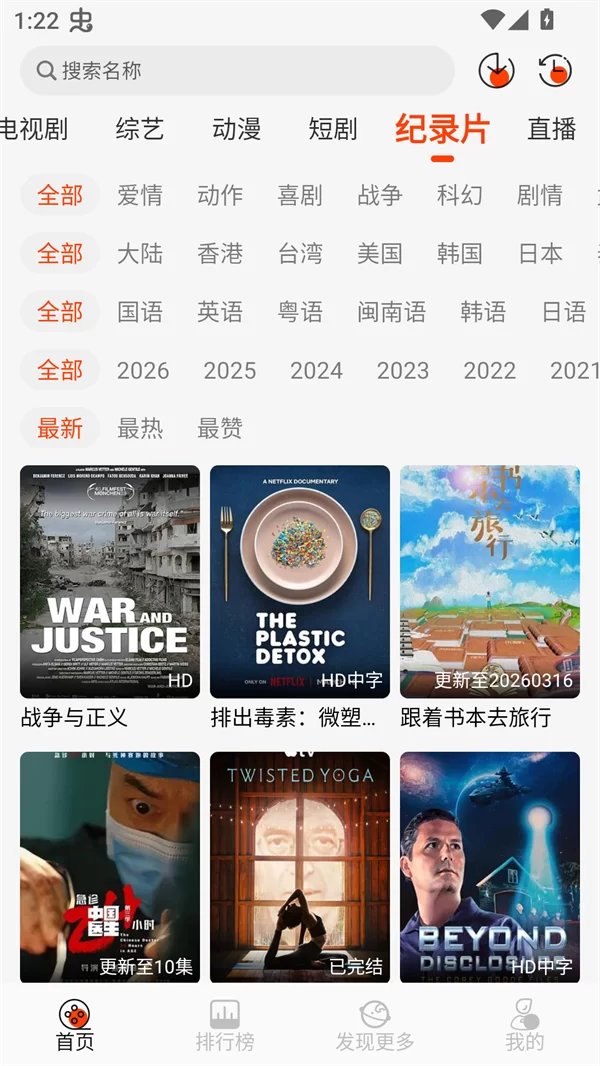Filter documentaries by year 2025
600x1066 pixels.
coord(230,371)
